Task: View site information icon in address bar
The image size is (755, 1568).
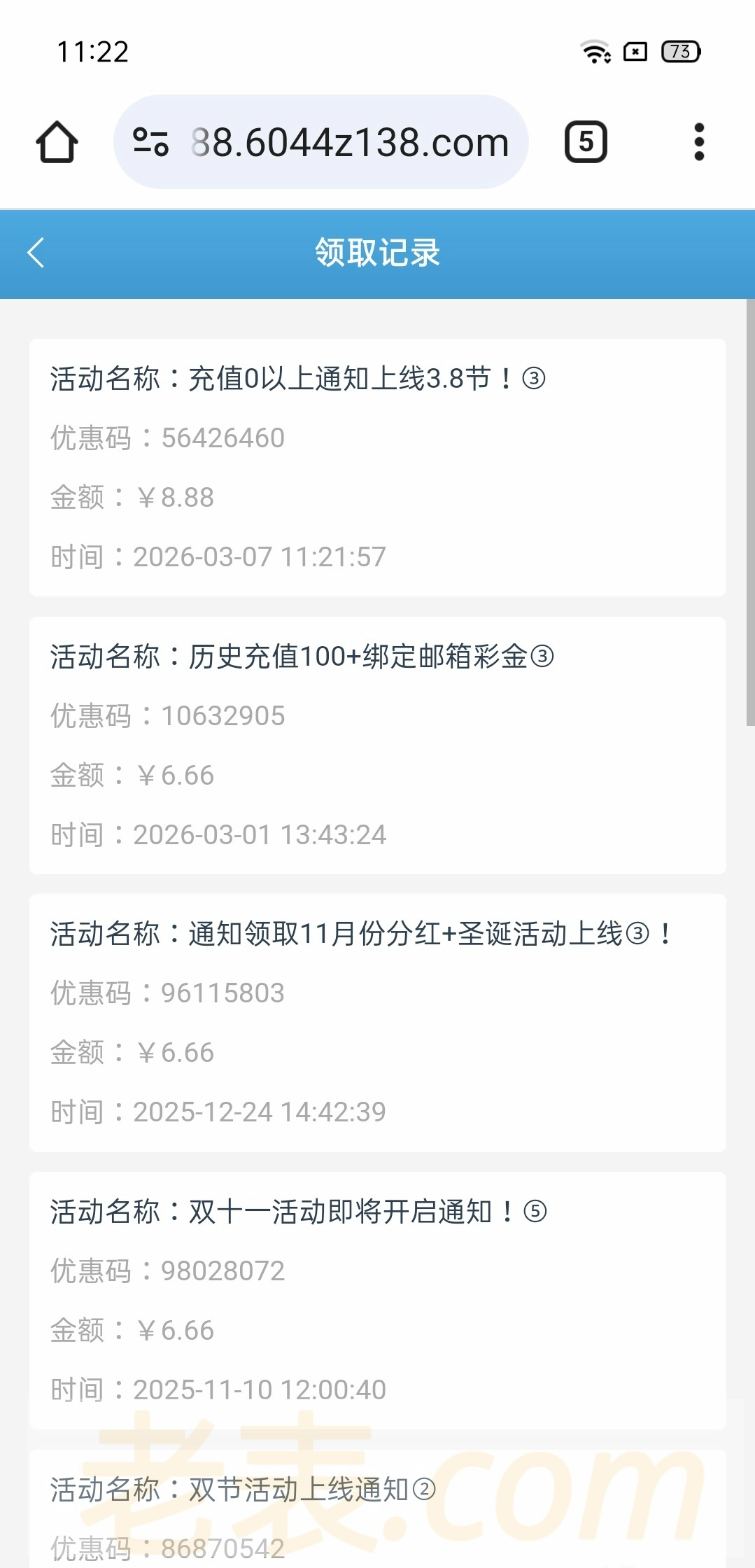Action: pyautogui.click(x=150, y=142)
